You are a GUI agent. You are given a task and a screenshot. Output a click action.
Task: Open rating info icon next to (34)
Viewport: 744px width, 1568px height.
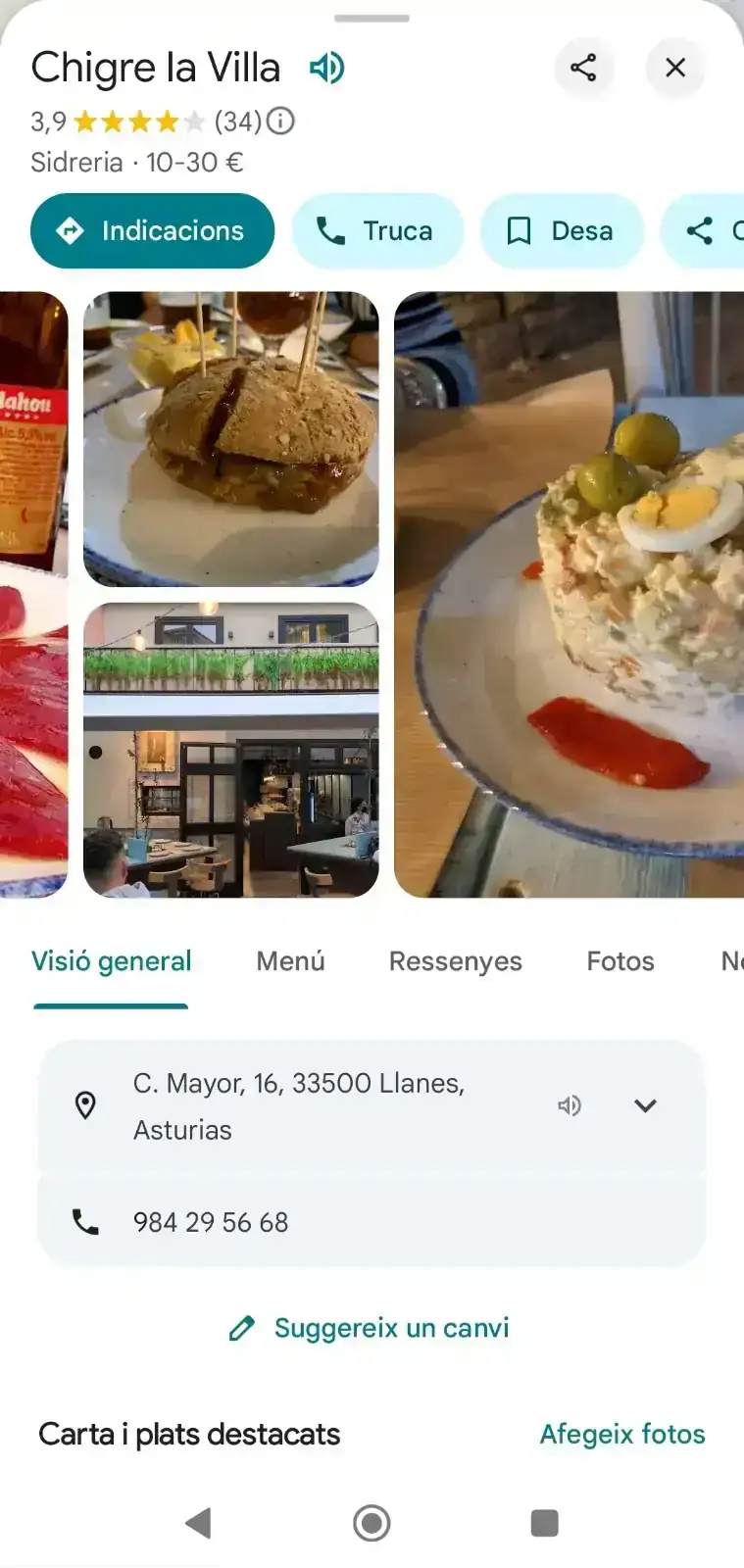(x=280, y=121)
